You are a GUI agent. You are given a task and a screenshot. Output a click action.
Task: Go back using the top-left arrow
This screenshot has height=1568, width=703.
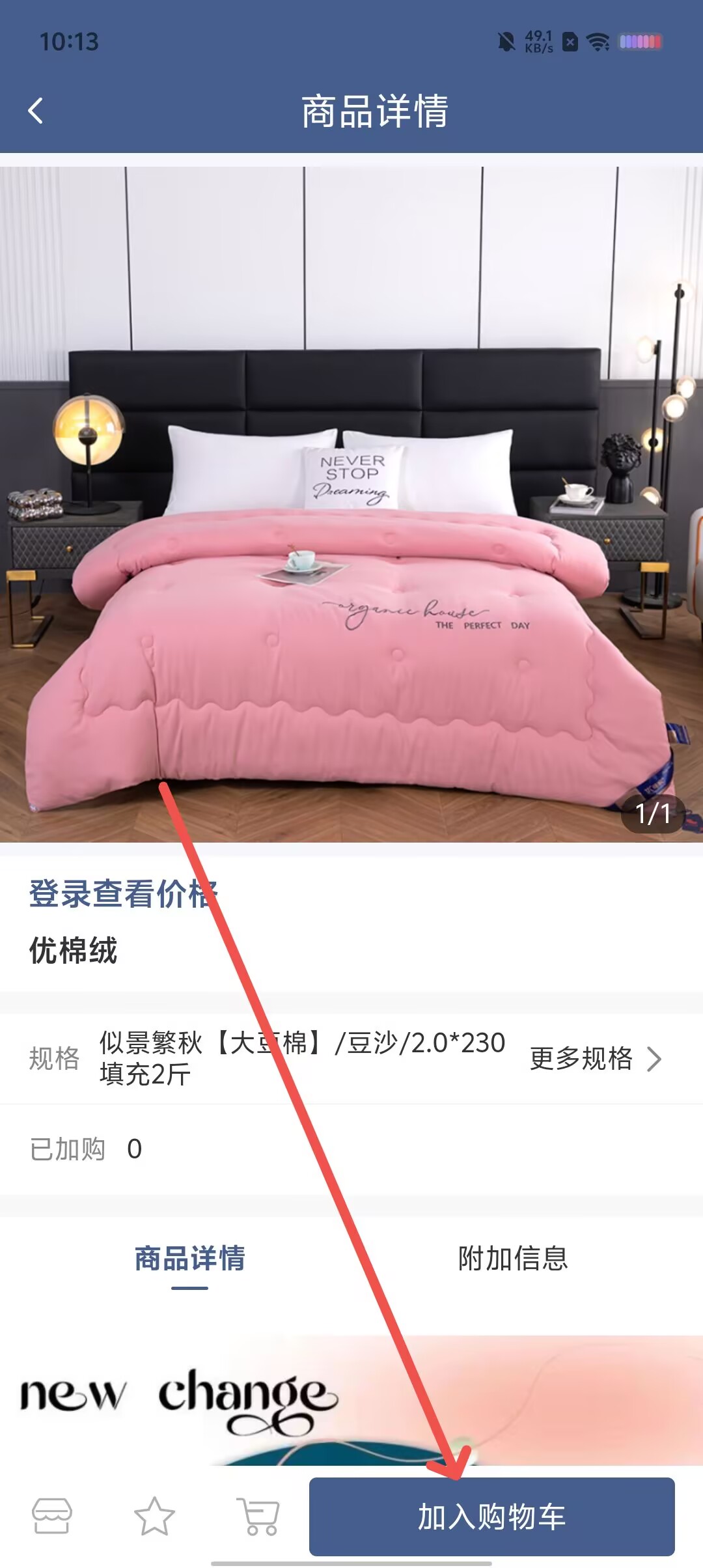tap(36, 111)
